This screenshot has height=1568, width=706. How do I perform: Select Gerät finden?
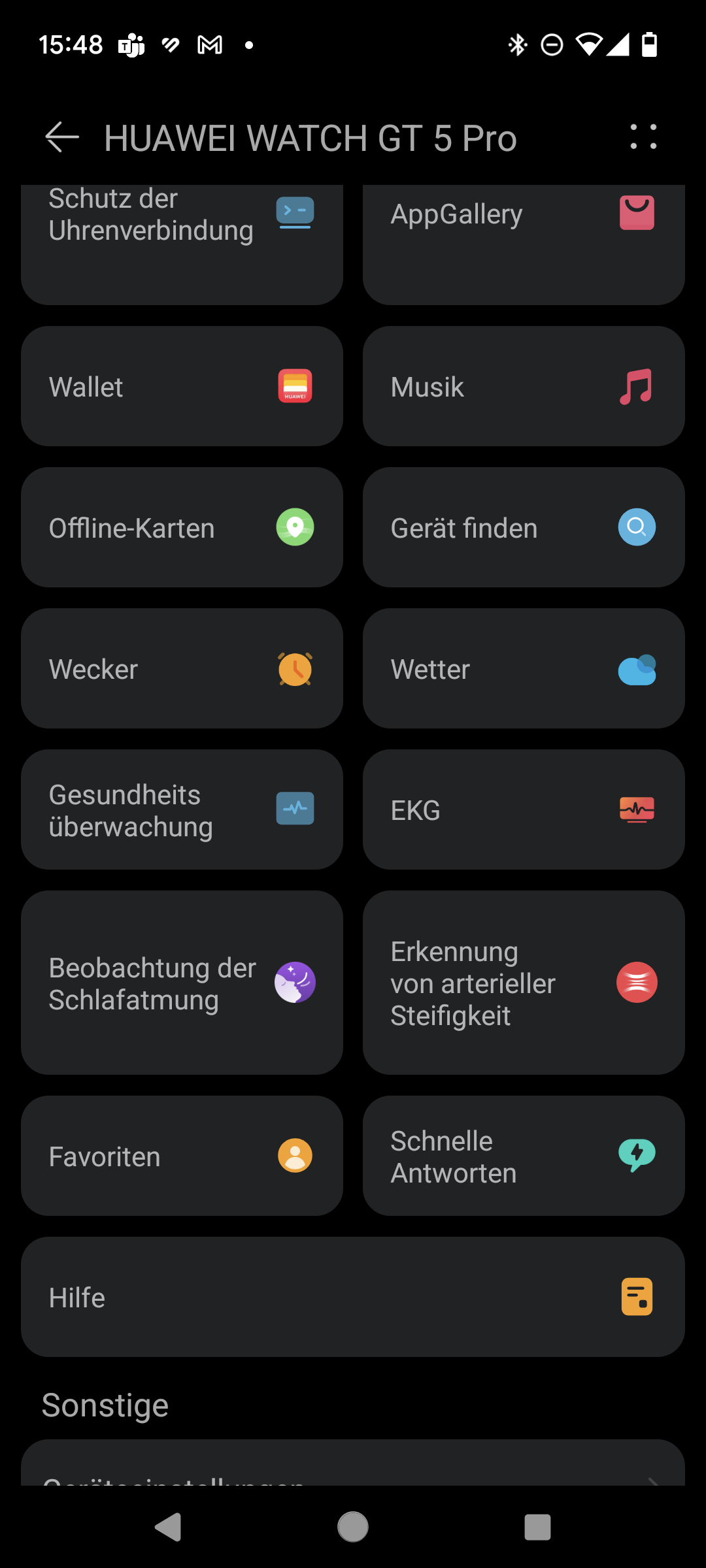pyautogui.click(x=524, y=527)
